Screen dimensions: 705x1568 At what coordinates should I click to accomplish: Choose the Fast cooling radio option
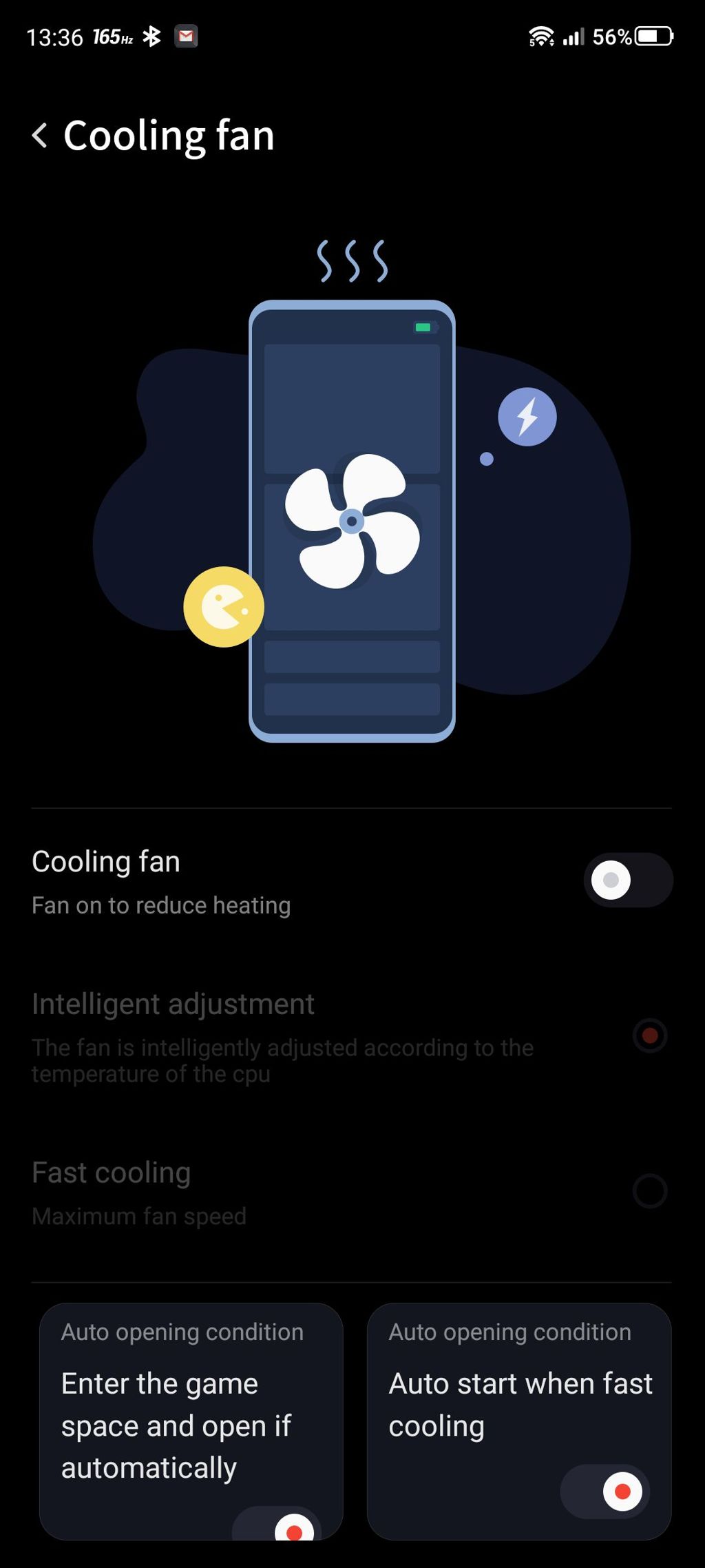tap(650, 1190)
